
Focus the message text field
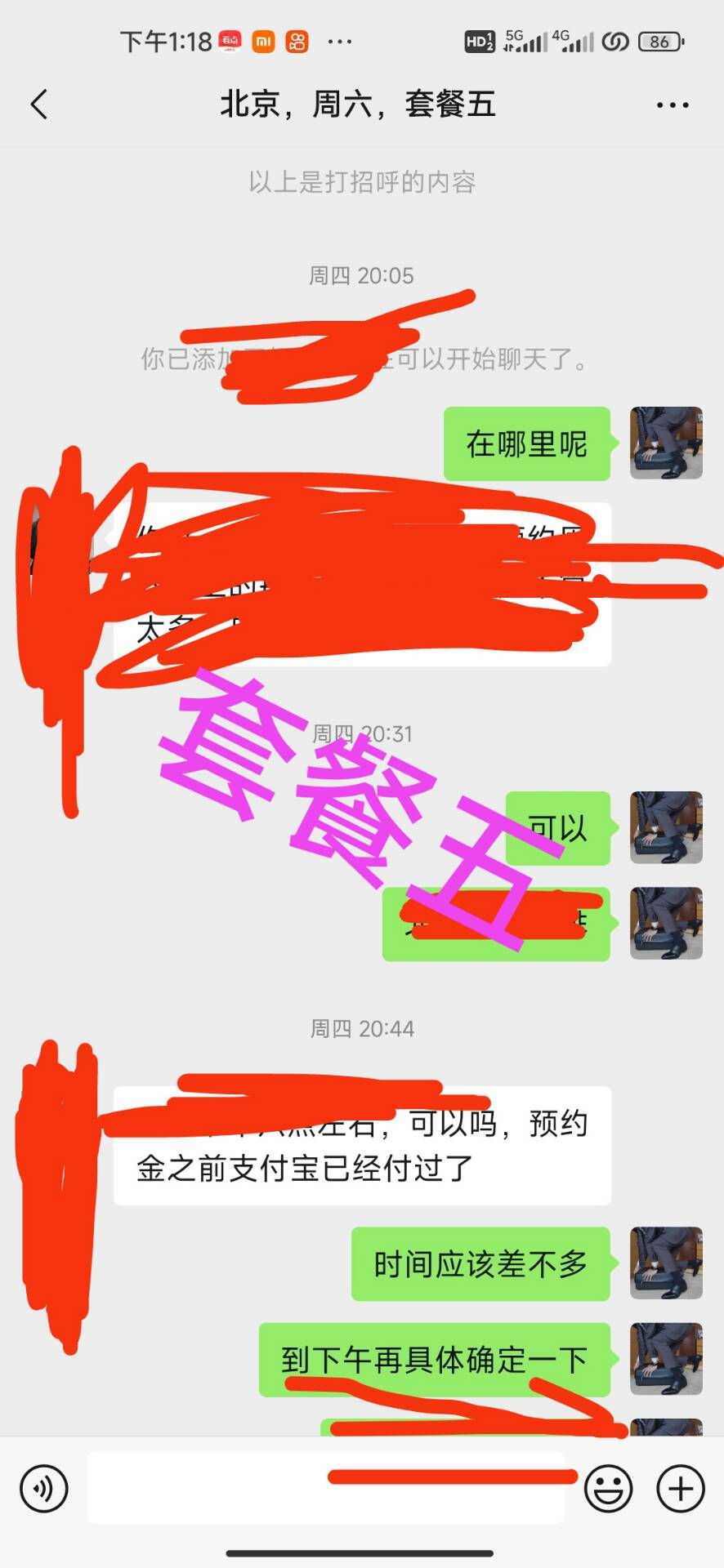pyautogui.click(x=325, y=1488)
